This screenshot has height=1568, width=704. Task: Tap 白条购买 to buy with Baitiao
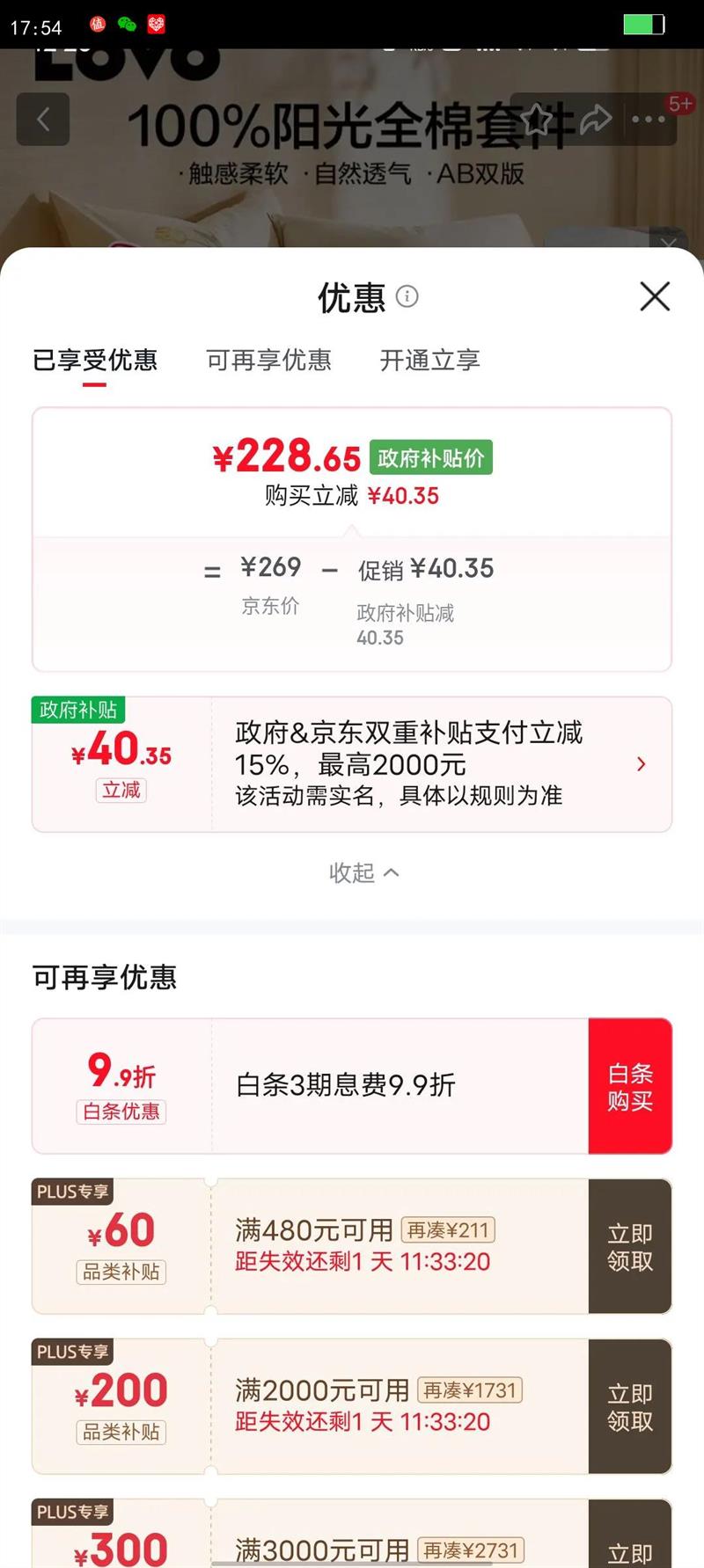(x=629, y=1085)
